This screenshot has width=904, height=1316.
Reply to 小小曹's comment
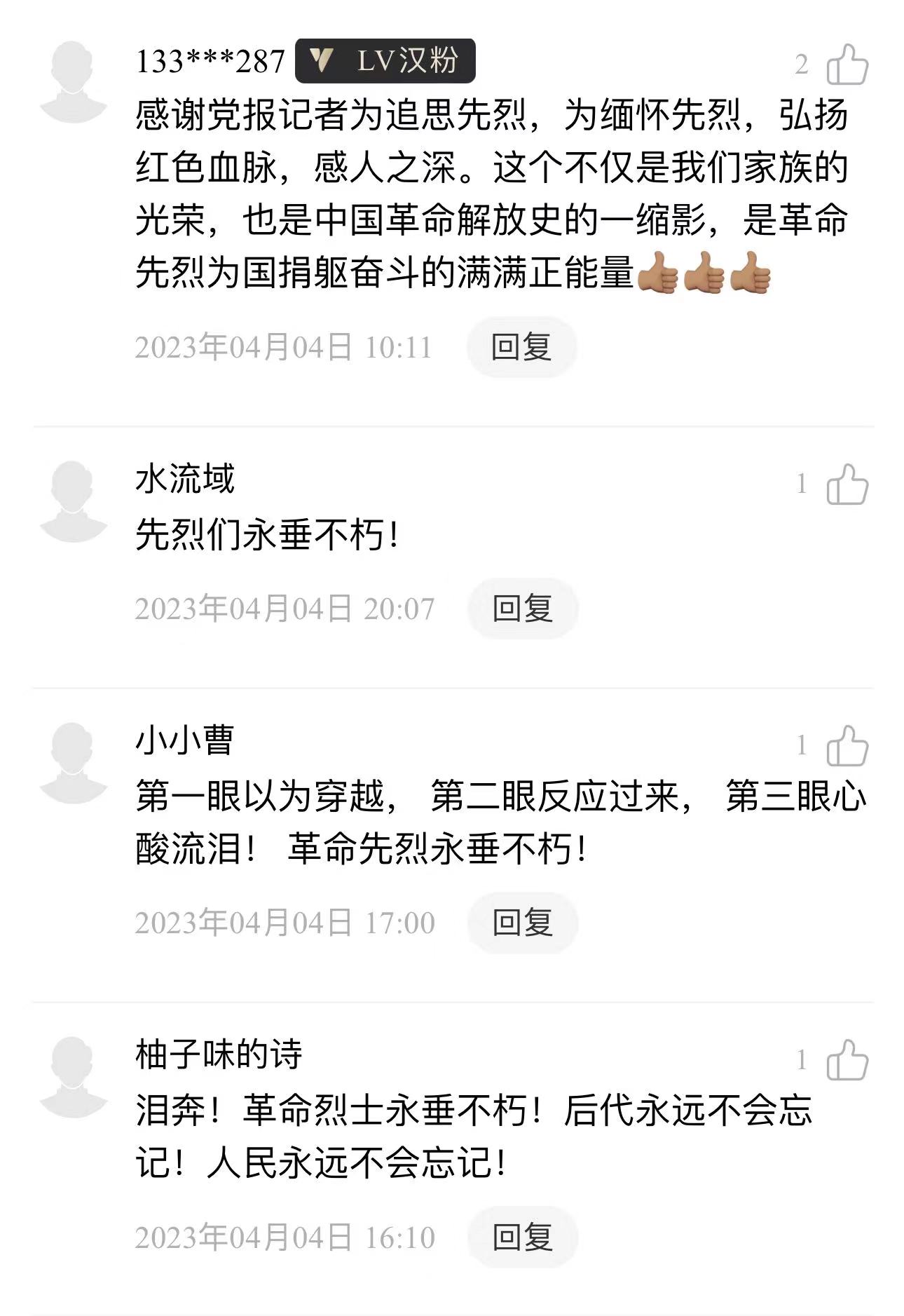coord(522,923)
